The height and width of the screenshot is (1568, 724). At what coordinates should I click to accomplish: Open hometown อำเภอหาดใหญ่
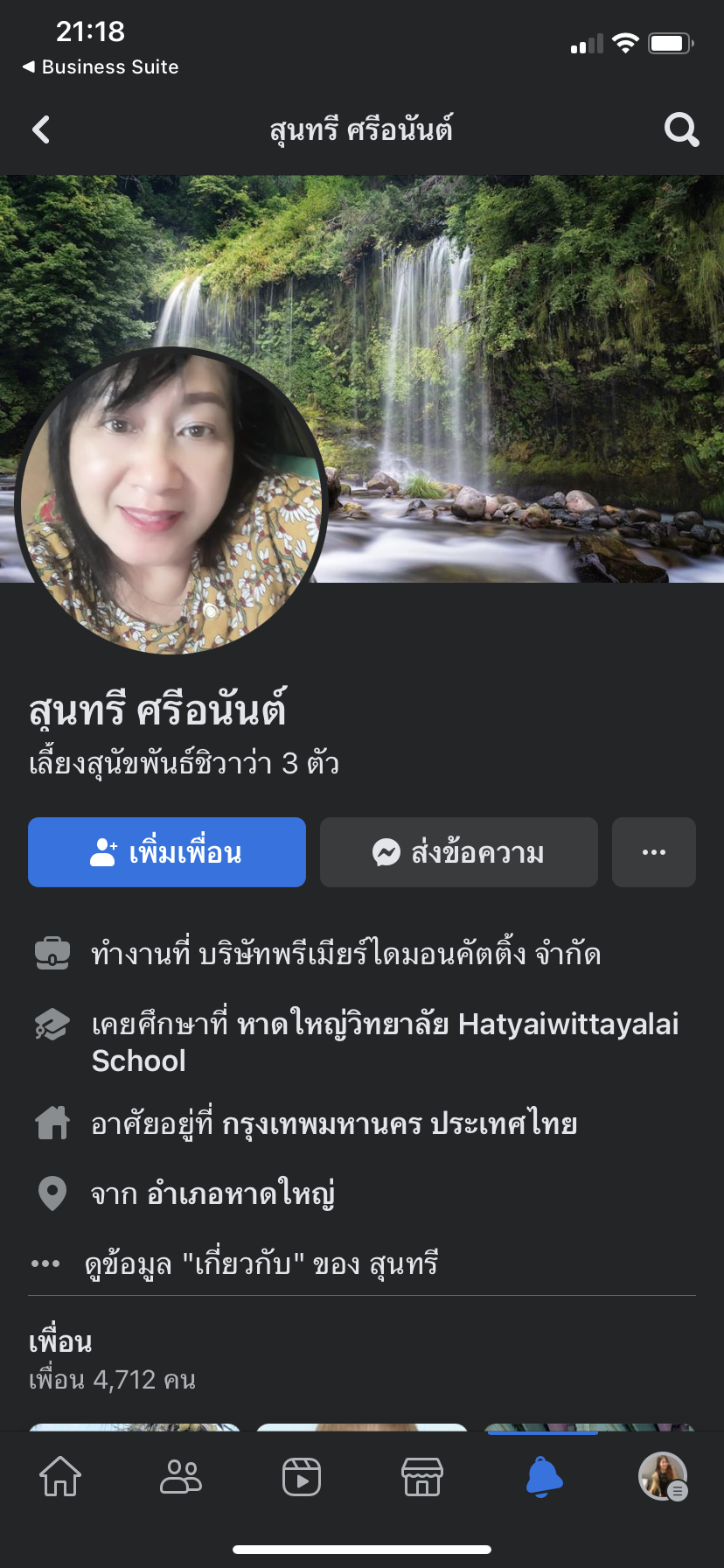point(240,1193)
